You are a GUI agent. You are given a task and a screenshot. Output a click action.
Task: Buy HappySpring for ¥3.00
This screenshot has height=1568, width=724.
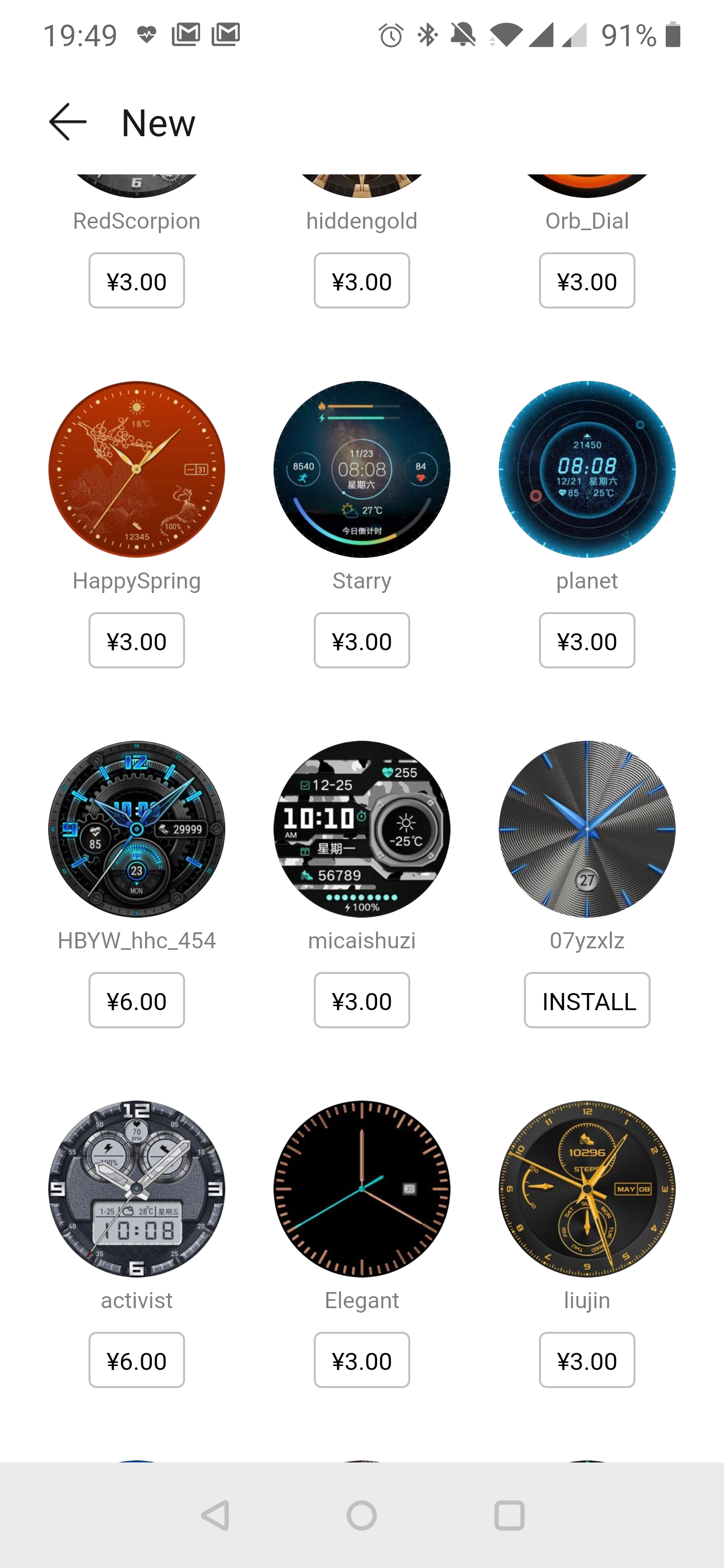click(x=136, y=640)
